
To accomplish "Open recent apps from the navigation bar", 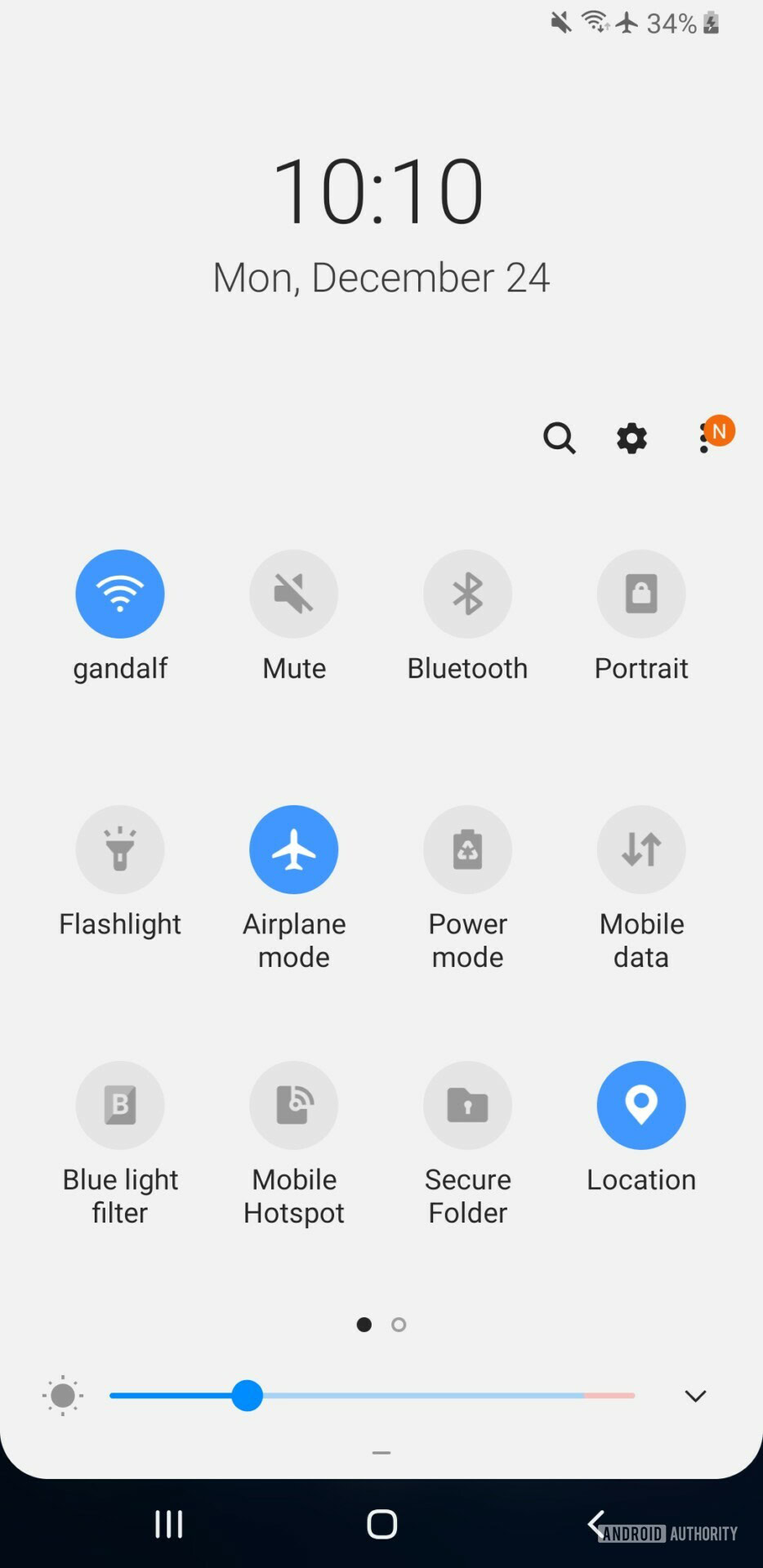I will [169, 1524].
